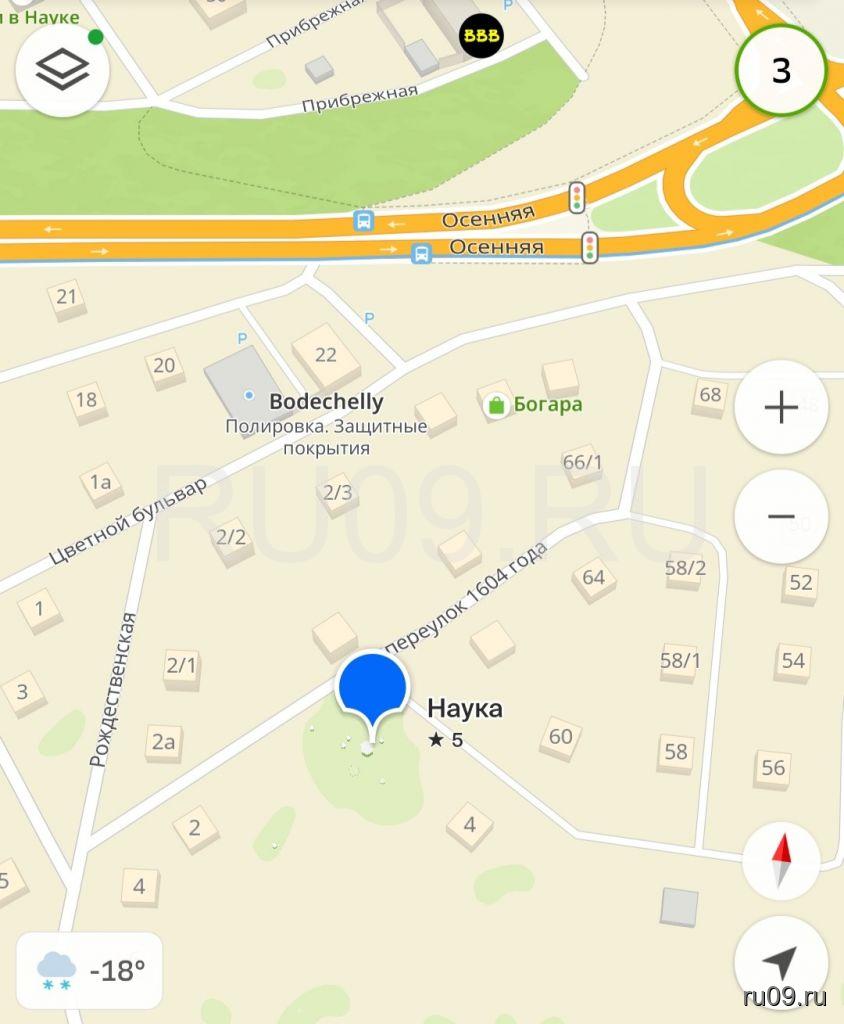The height and width of the screenshot is (1024, 844).
Task: Select the lower Осенняя bus stop icon
Action: pyautogui.click(x=422, y=254)
